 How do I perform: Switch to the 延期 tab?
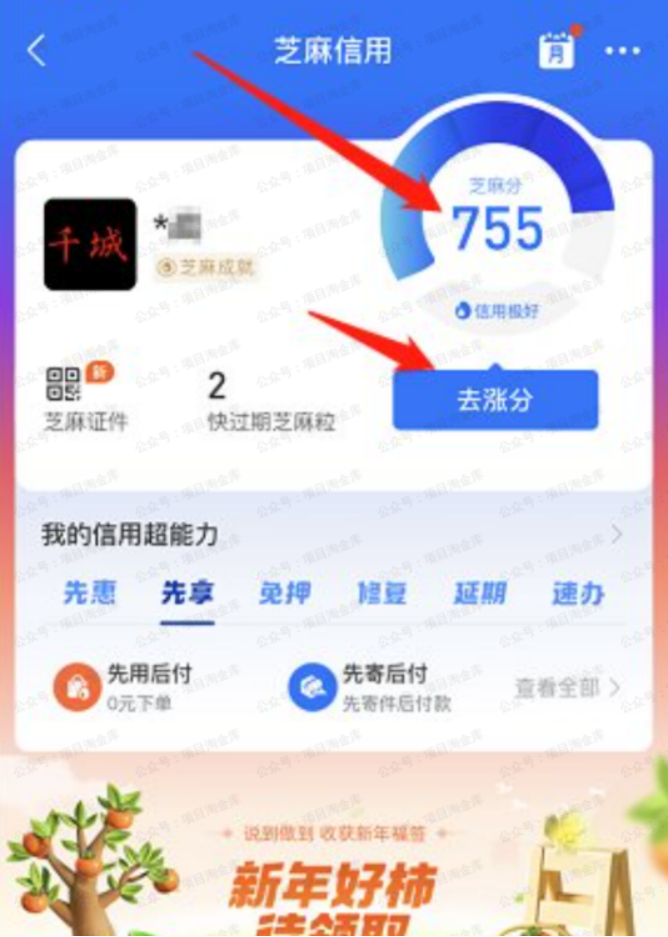[480, 593]
